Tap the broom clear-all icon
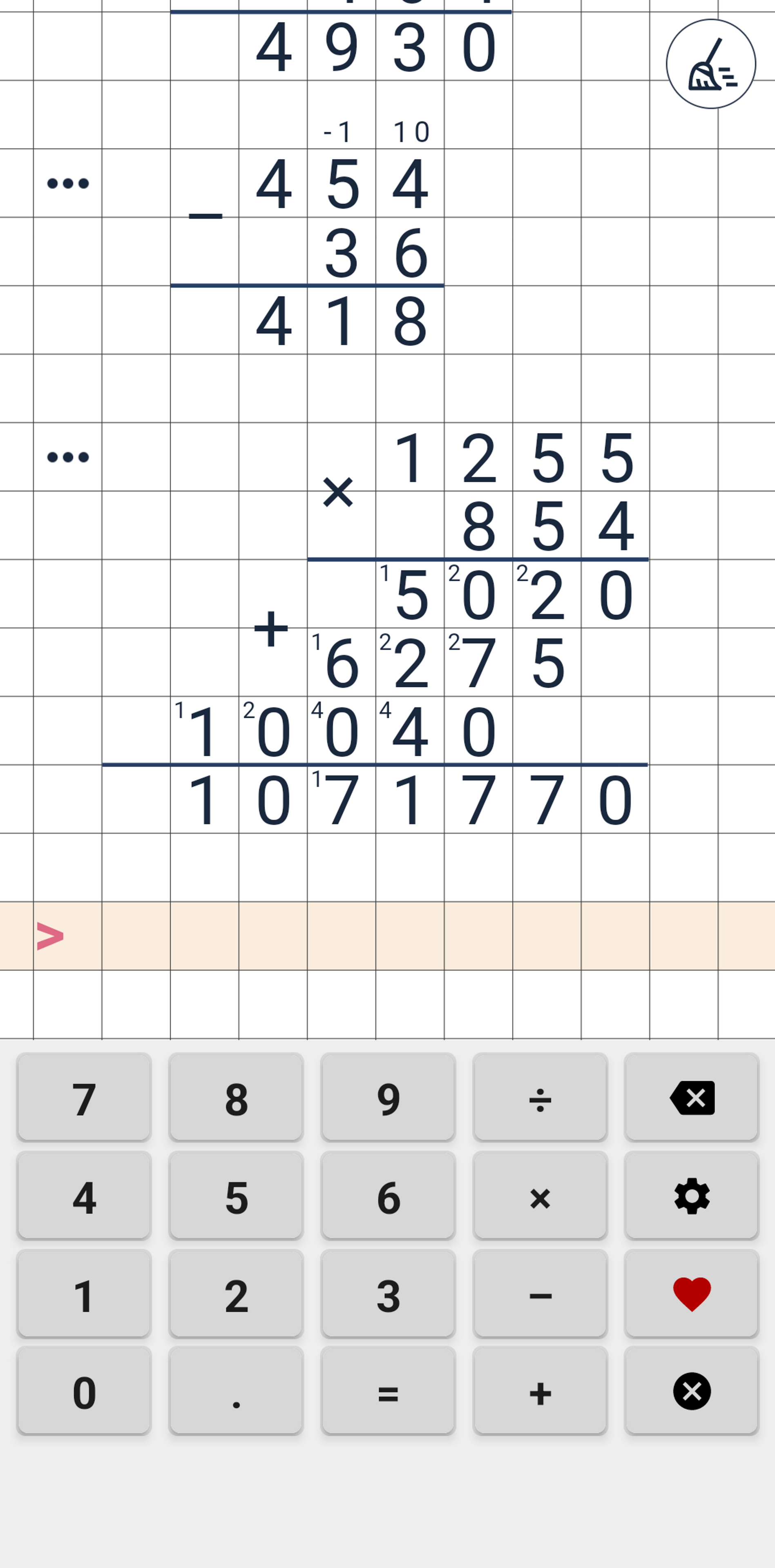 pyautogui.click(x=710, y=64)
